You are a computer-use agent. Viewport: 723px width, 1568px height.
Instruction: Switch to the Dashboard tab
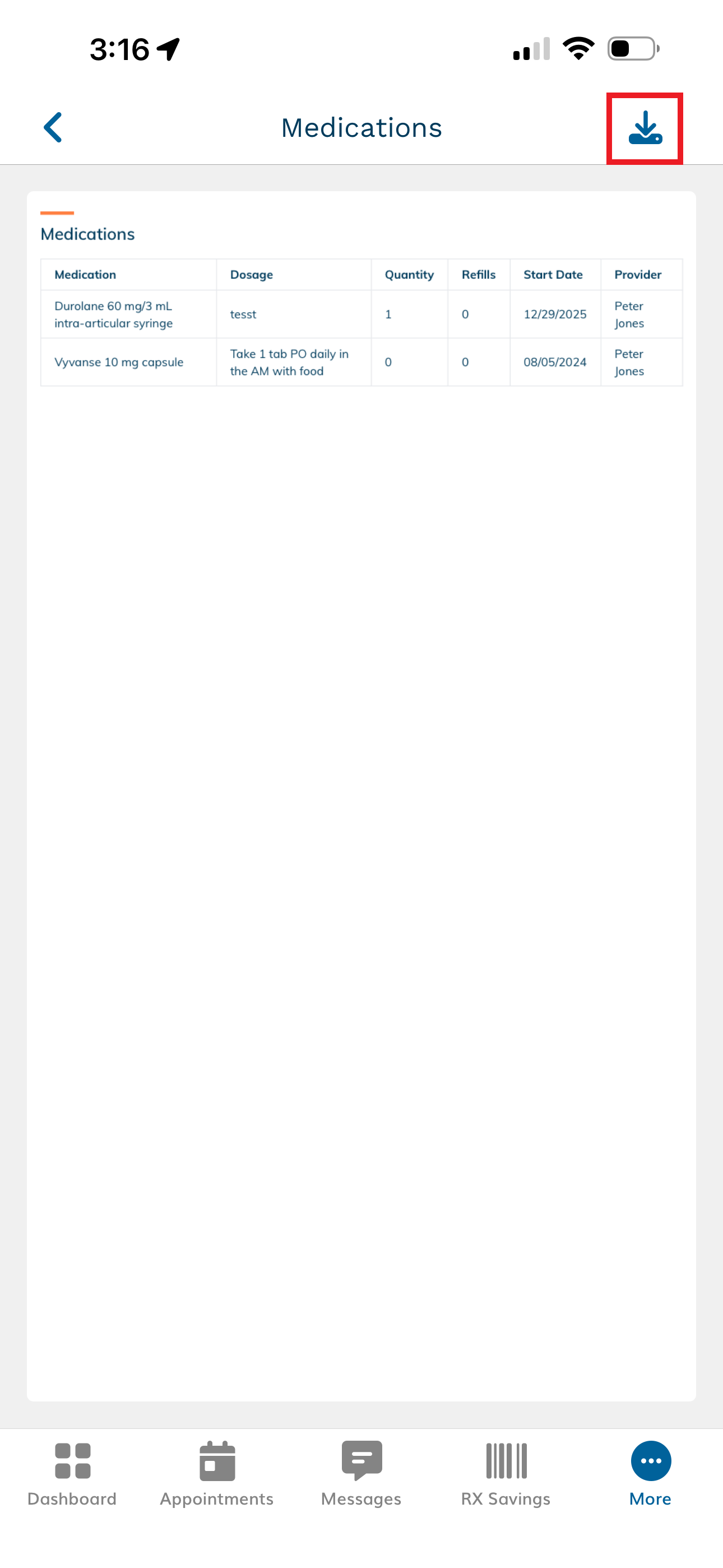click(x=72, y=1479)
